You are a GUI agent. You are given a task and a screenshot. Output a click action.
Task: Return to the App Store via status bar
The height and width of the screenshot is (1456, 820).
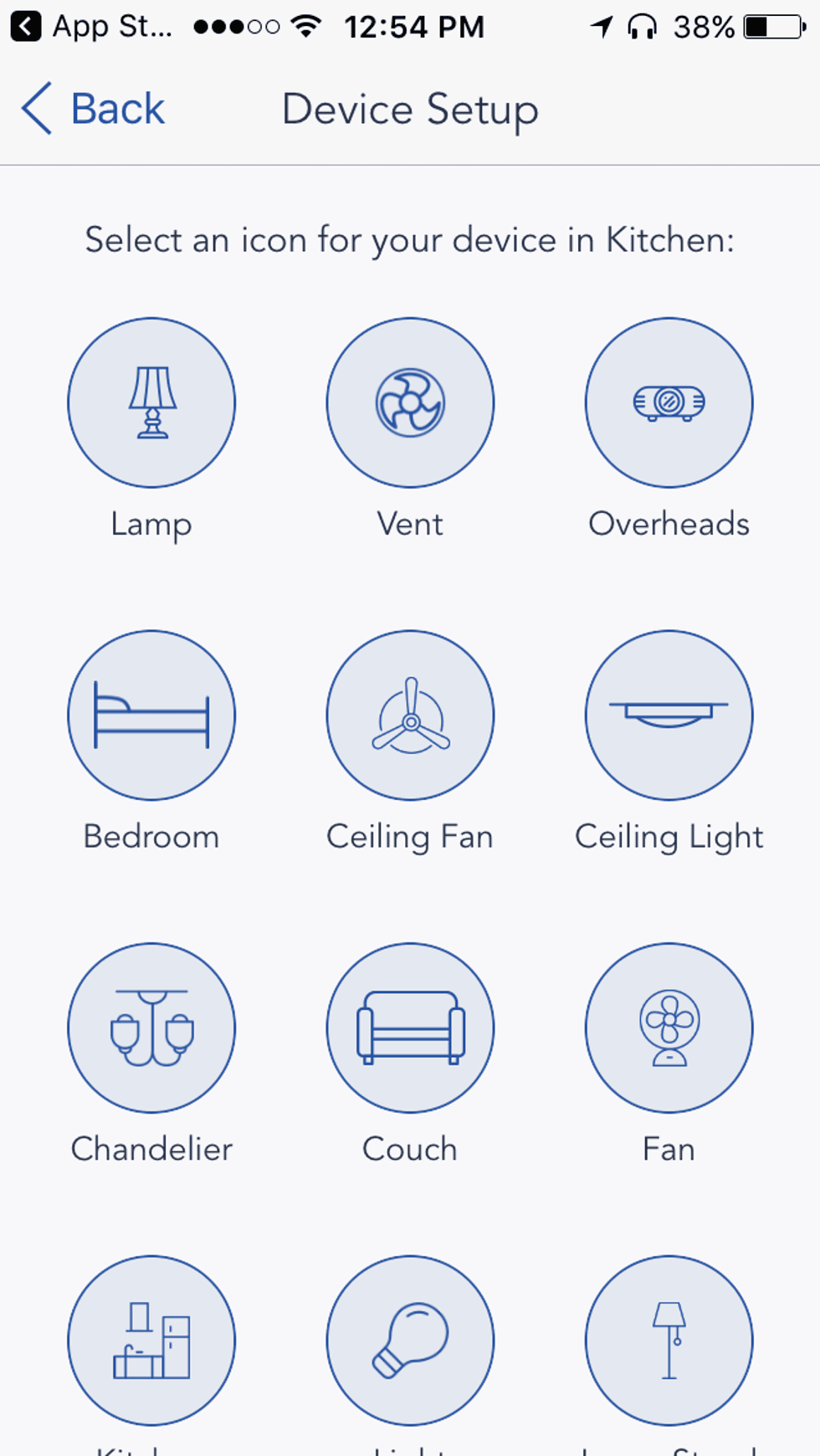90,27
